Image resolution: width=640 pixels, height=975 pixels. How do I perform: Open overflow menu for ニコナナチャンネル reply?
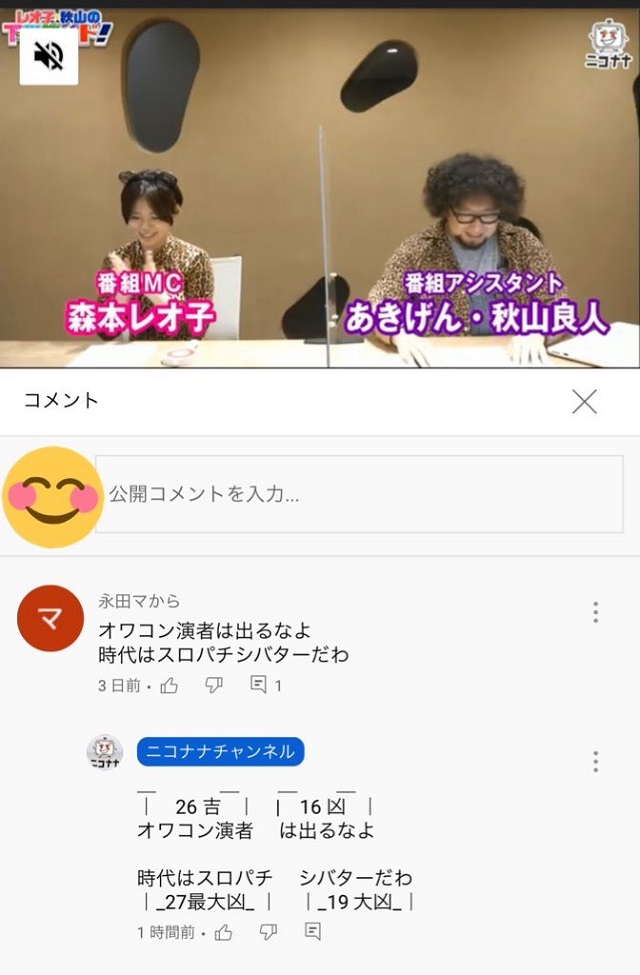pos(595,762)
